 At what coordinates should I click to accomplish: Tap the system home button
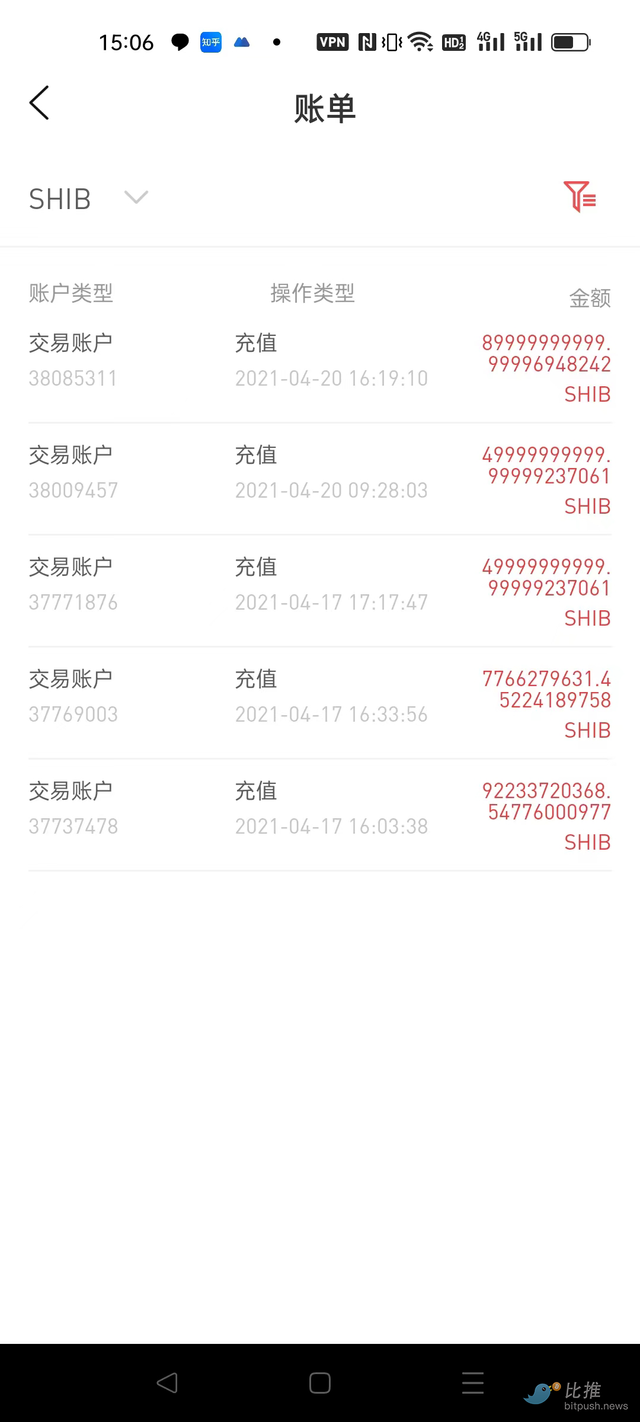tap(320, 1383)
